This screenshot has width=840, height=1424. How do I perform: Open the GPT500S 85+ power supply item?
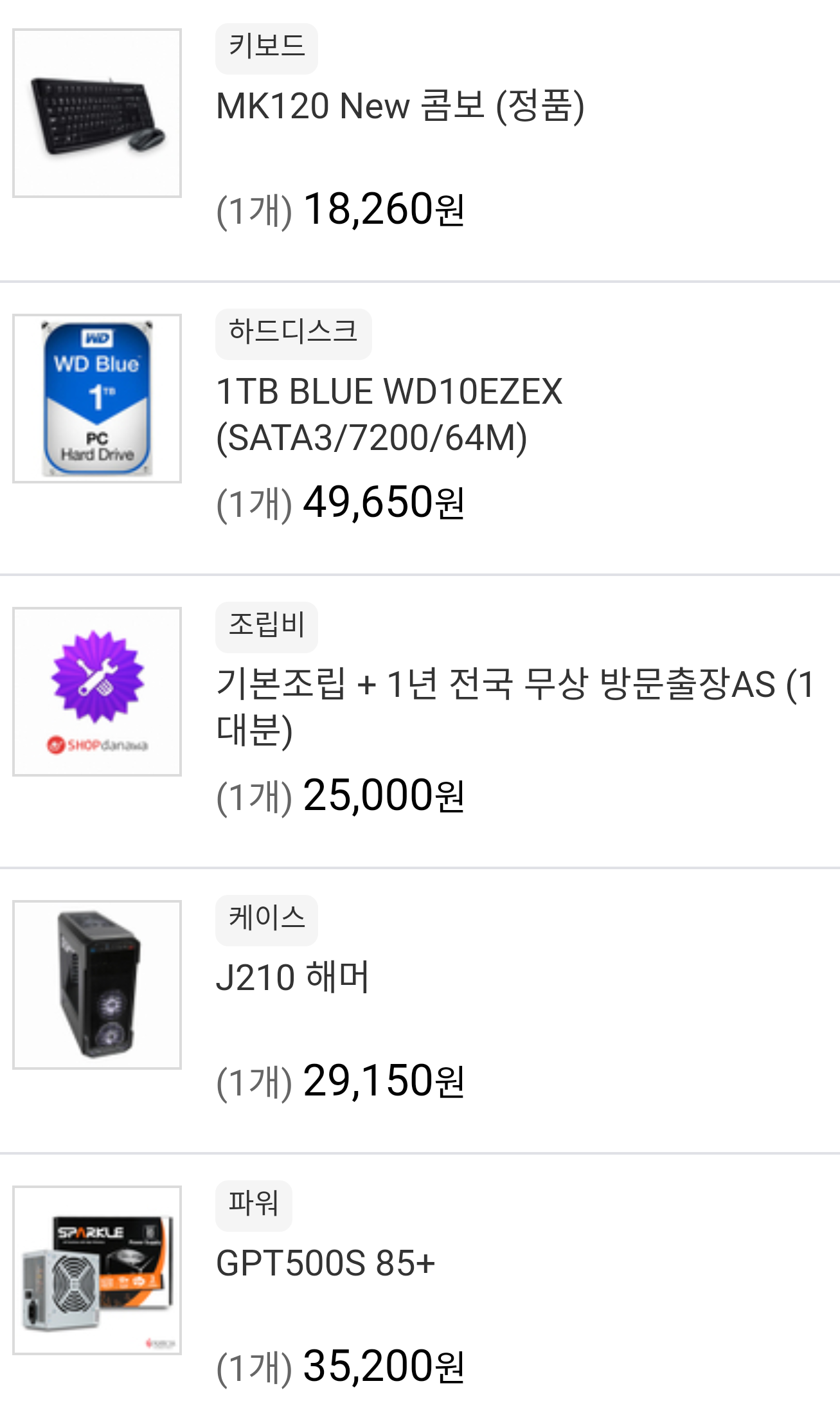pyautogui.click(x=326, y=1263)
